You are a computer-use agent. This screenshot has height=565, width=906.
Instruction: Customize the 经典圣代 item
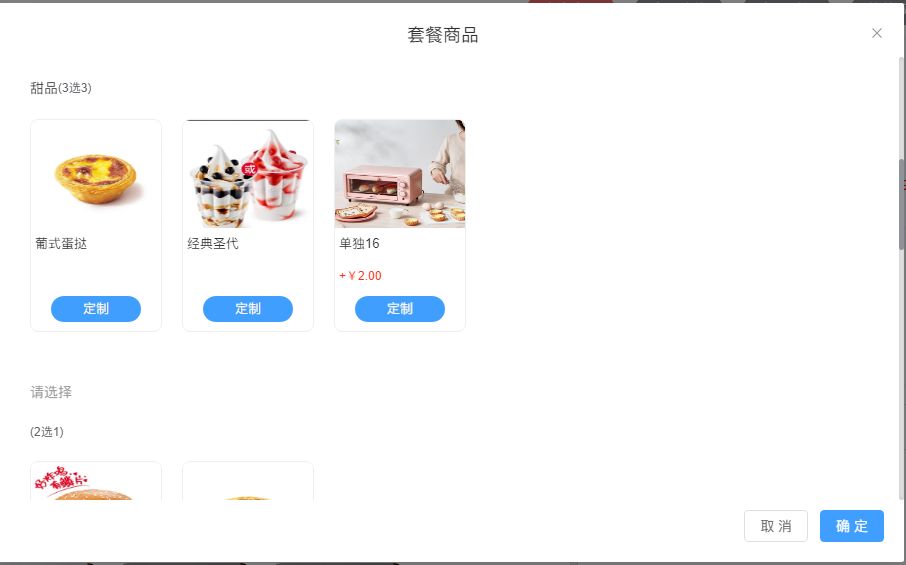(x=248, y=309)
